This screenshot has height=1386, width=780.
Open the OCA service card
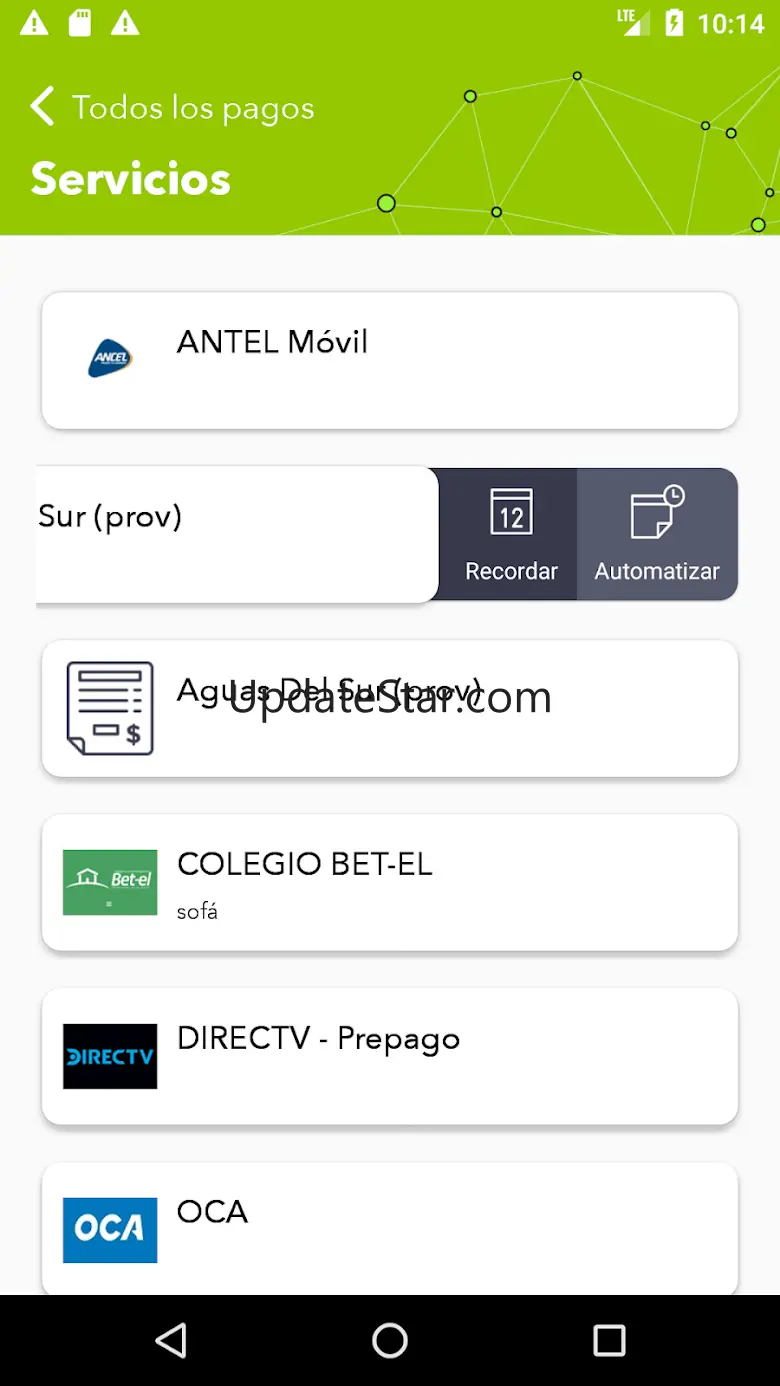click(390, 1228)
